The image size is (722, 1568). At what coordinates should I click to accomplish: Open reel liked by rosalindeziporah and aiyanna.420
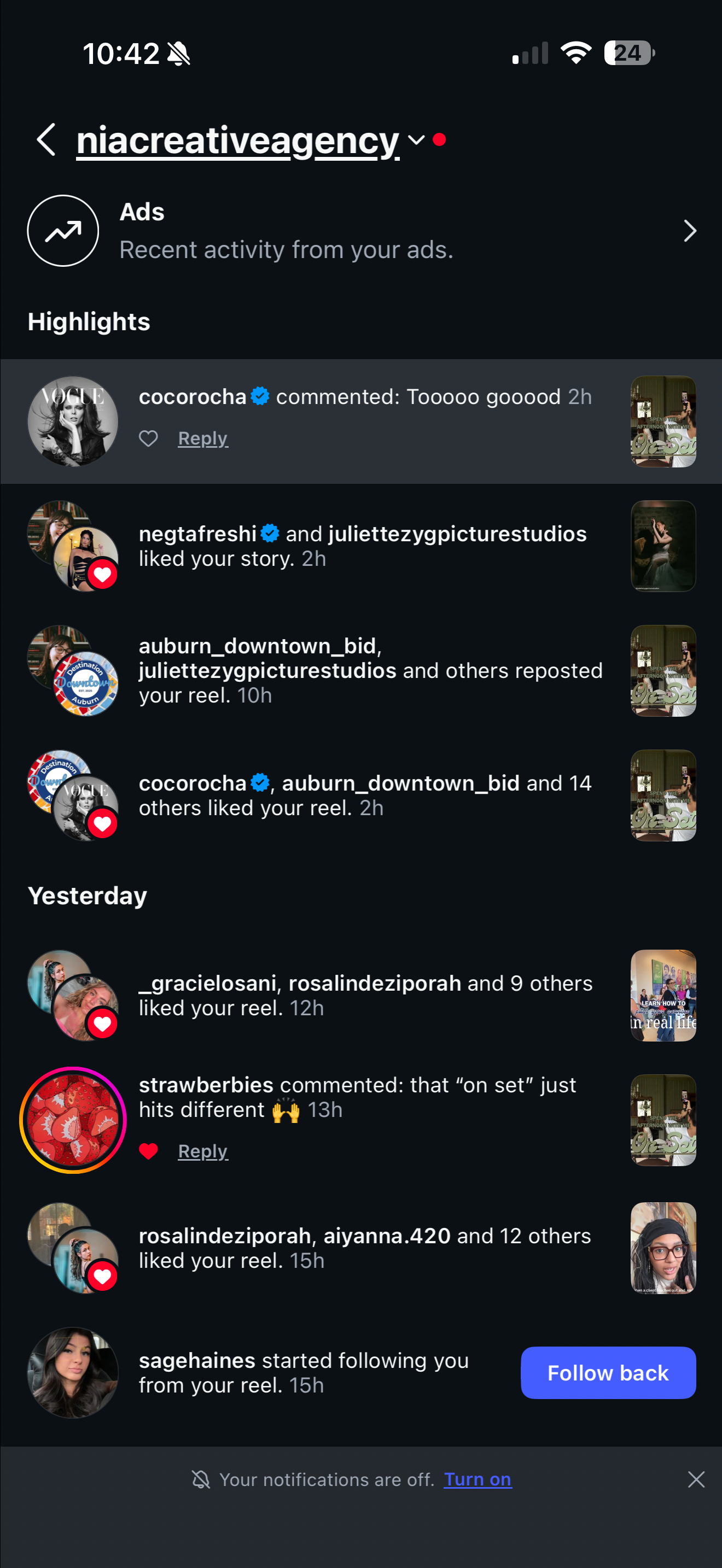[663, 1248]
